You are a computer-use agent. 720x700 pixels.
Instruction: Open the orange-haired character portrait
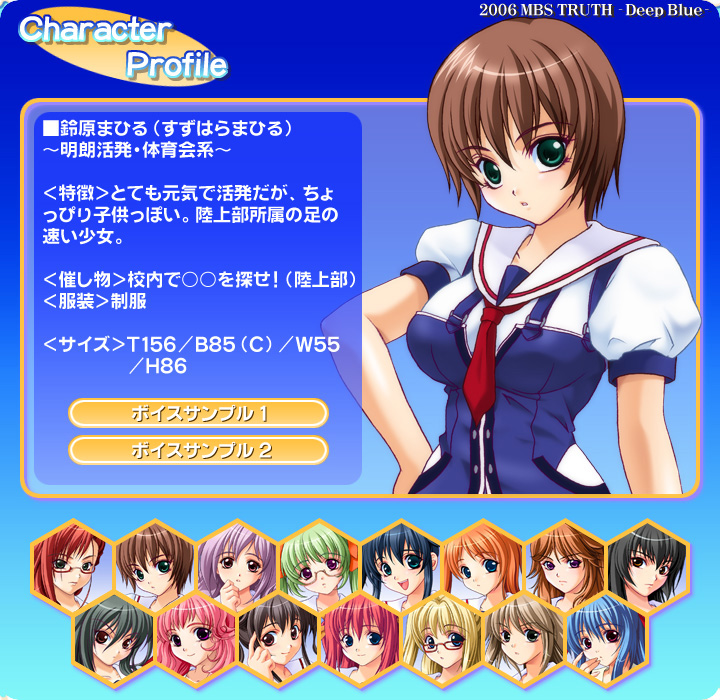pyautogui.click(x=483, y=564)
